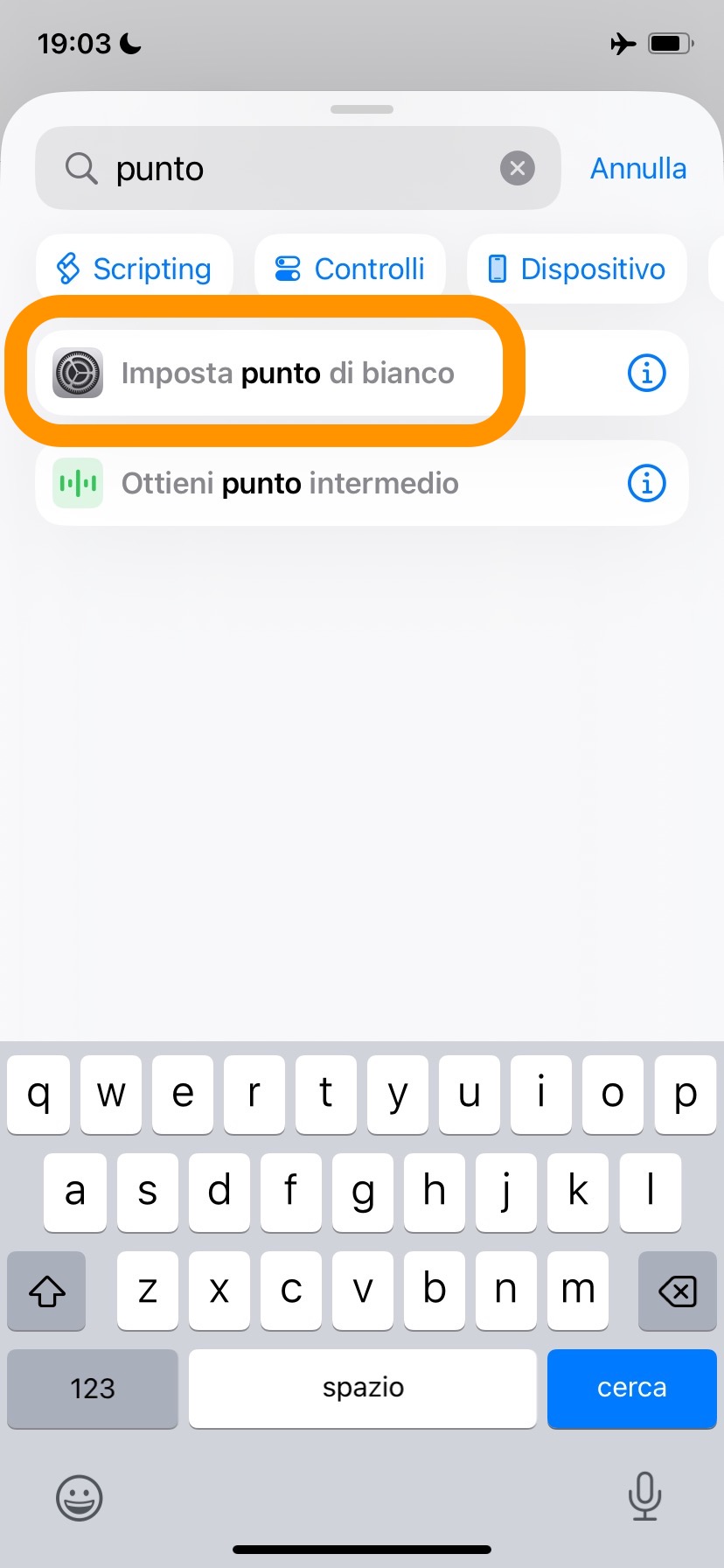Cancel the search with Annulla
724x1568 pixels.
click(x=638, y=168)
